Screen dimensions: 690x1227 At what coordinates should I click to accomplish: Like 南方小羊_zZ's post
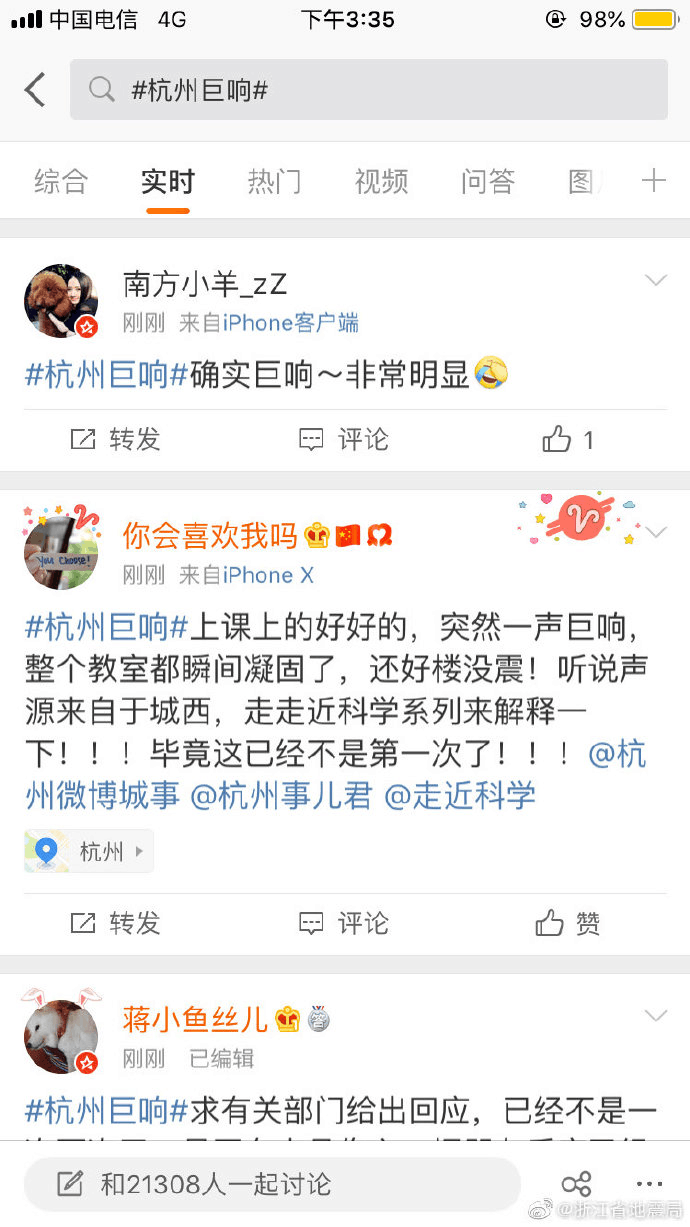(567, 439)
